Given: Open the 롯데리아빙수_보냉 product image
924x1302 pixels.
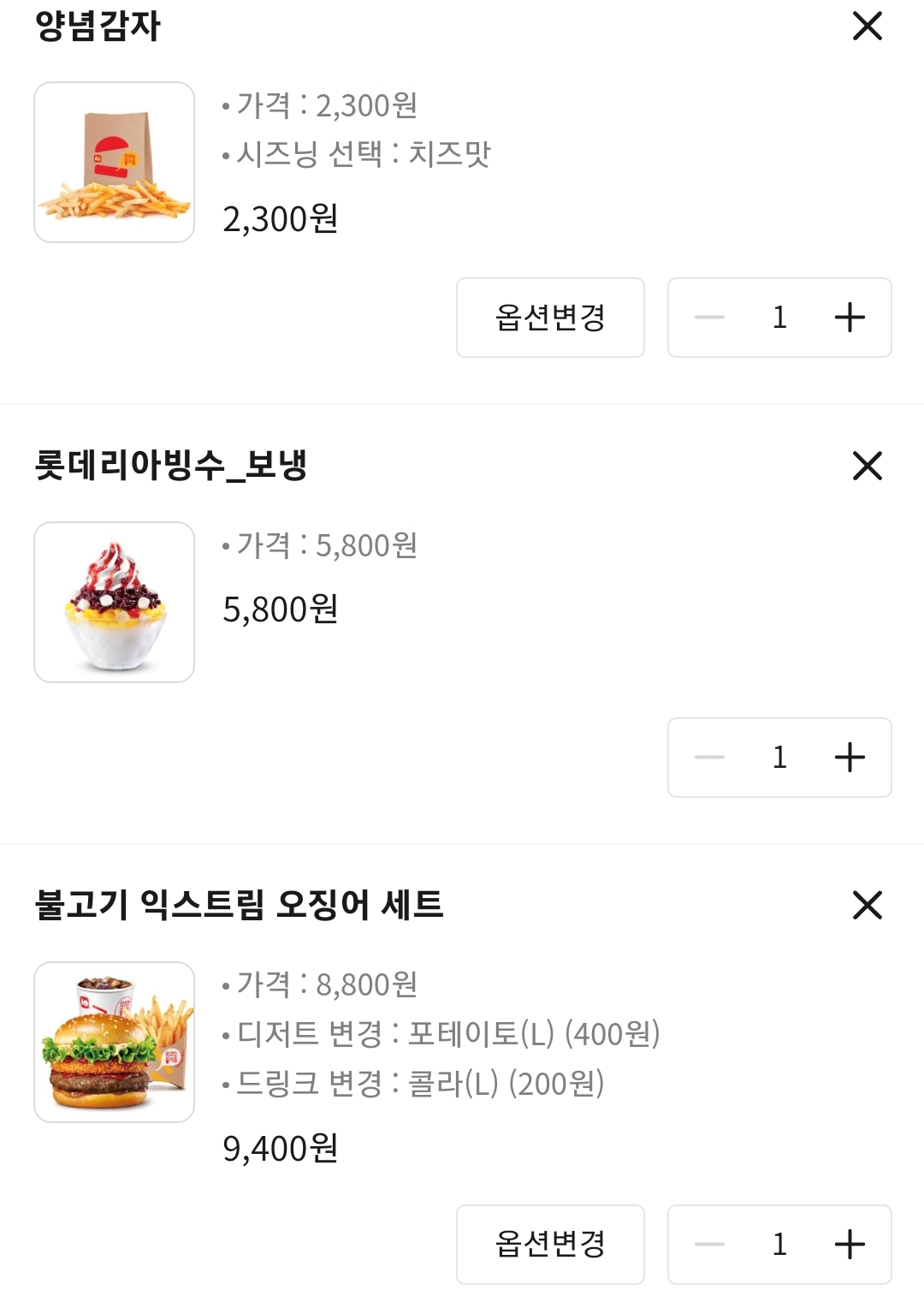Looking at the screenshot, I should pyautogui.click(x=115, y=603).
